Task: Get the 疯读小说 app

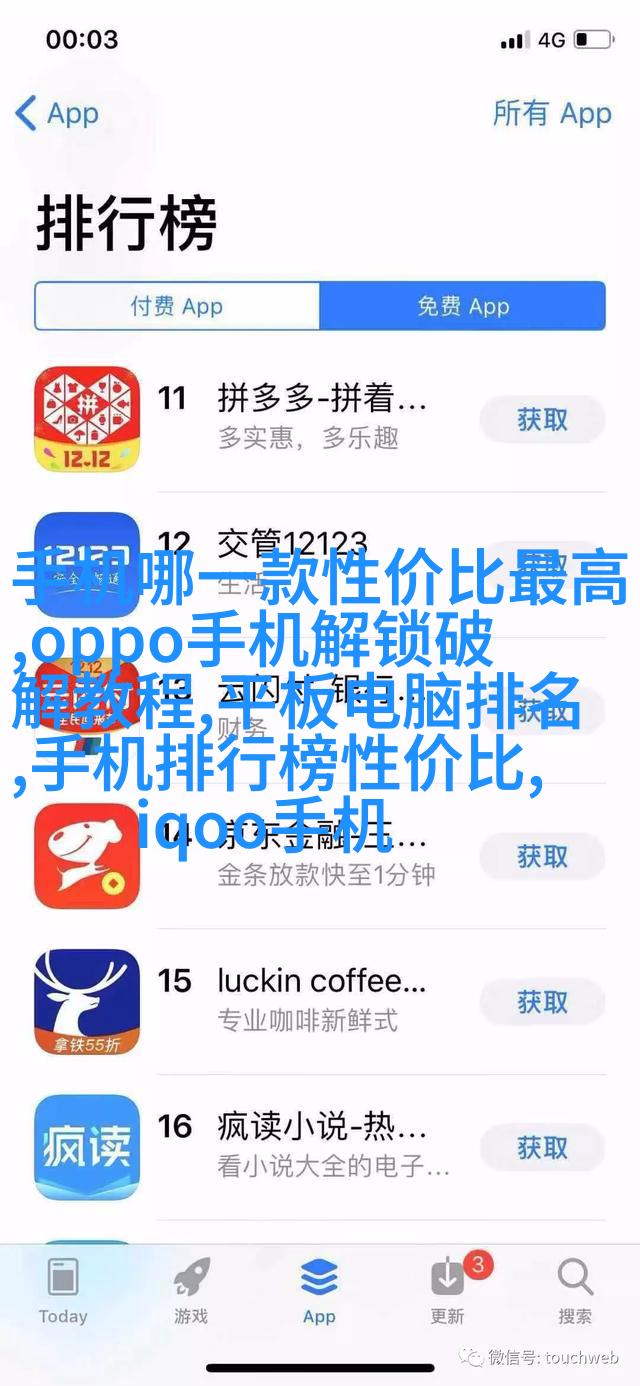Action: tap(542, 1147)
